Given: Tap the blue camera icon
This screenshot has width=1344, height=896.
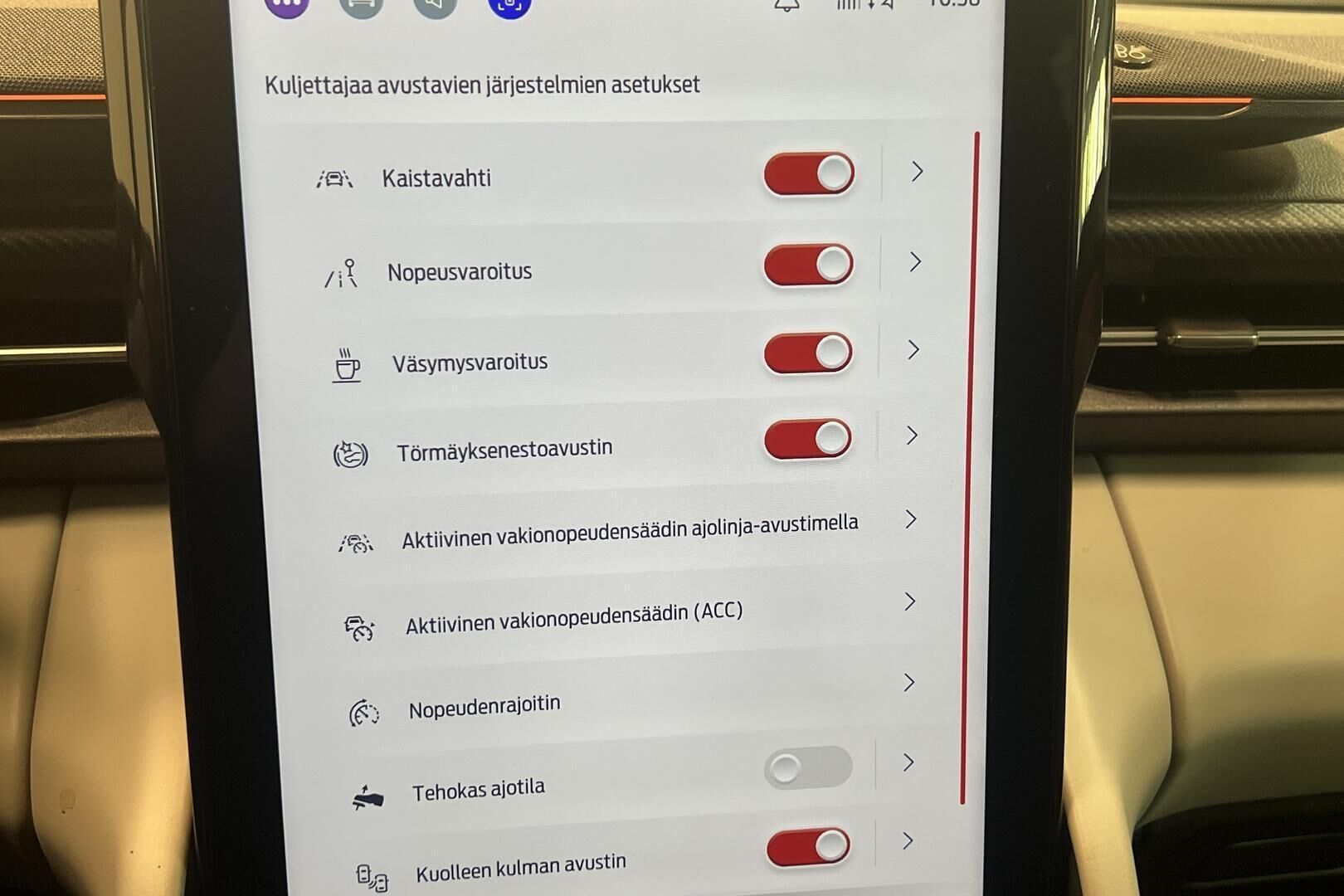Looking at the screenshot, I should tap(509, 5).
